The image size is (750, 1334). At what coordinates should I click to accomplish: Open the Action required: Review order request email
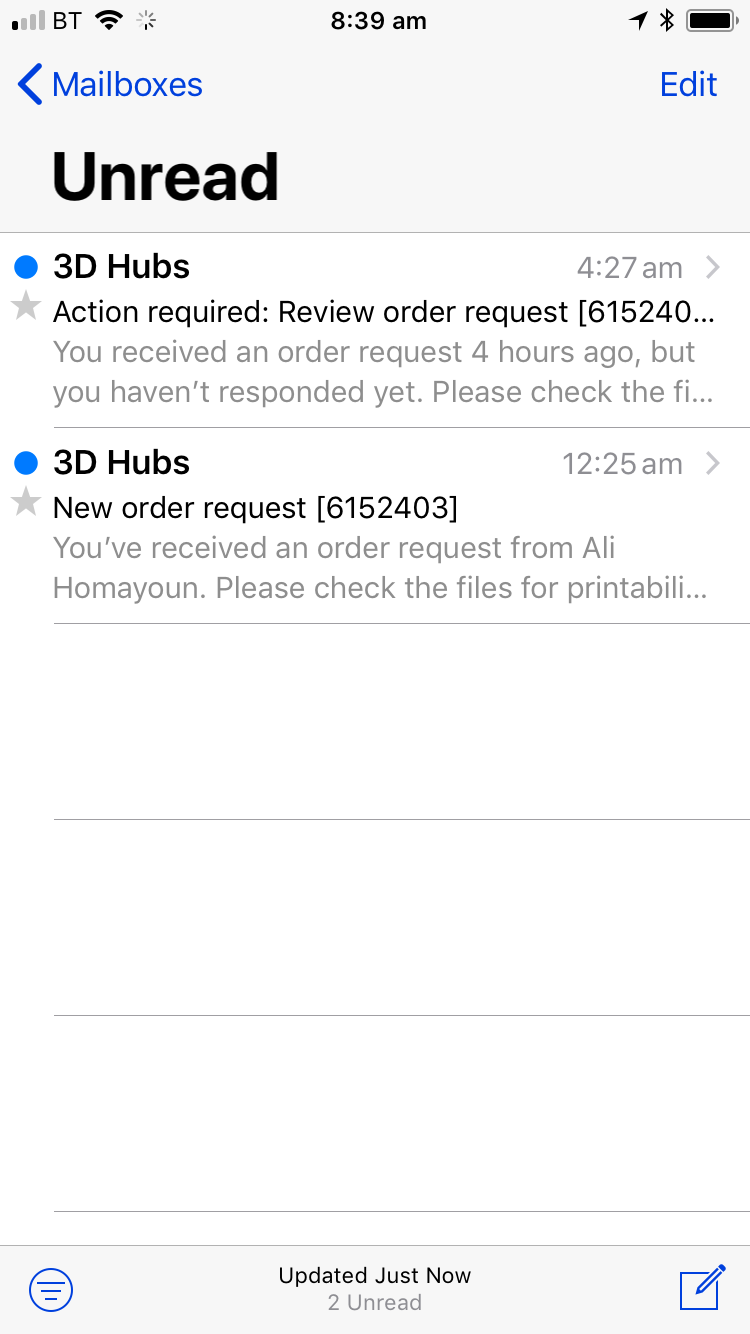pos(375,331)
